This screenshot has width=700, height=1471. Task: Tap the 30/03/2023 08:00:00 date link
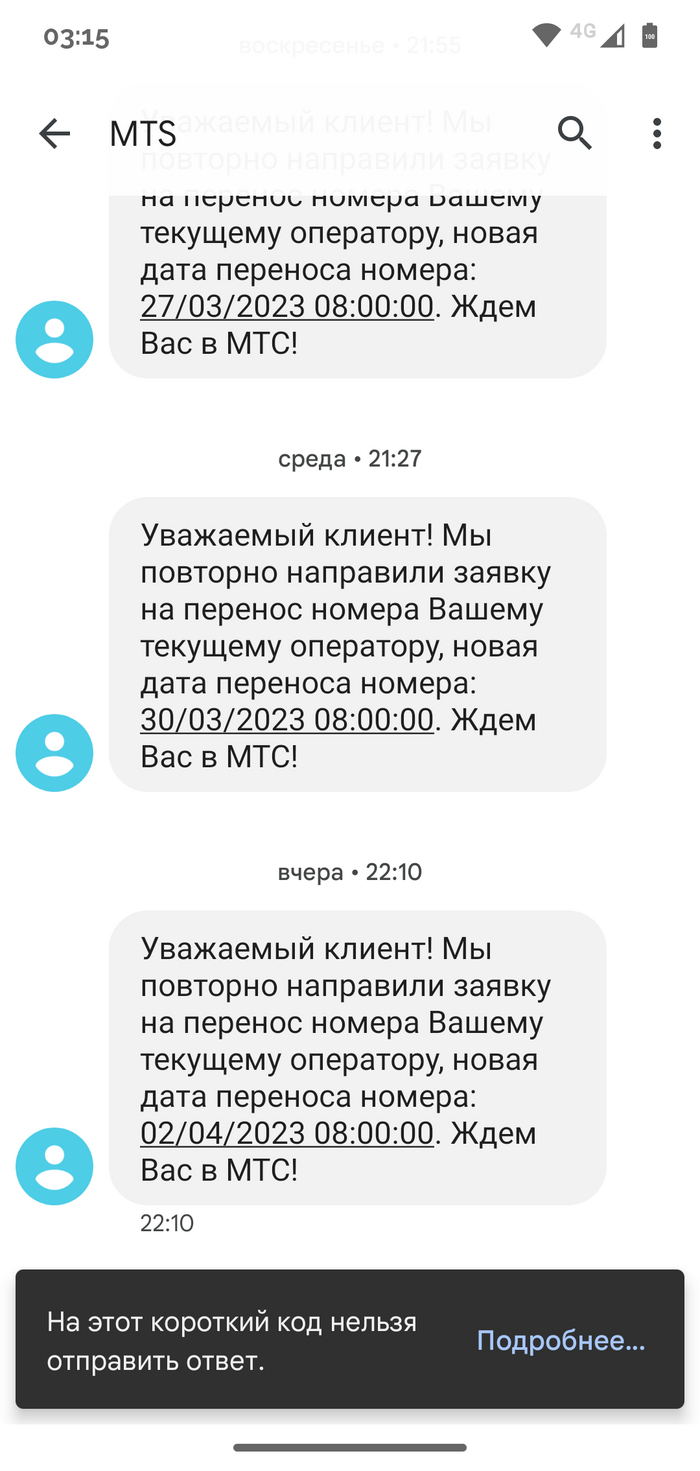coord(287,720)
